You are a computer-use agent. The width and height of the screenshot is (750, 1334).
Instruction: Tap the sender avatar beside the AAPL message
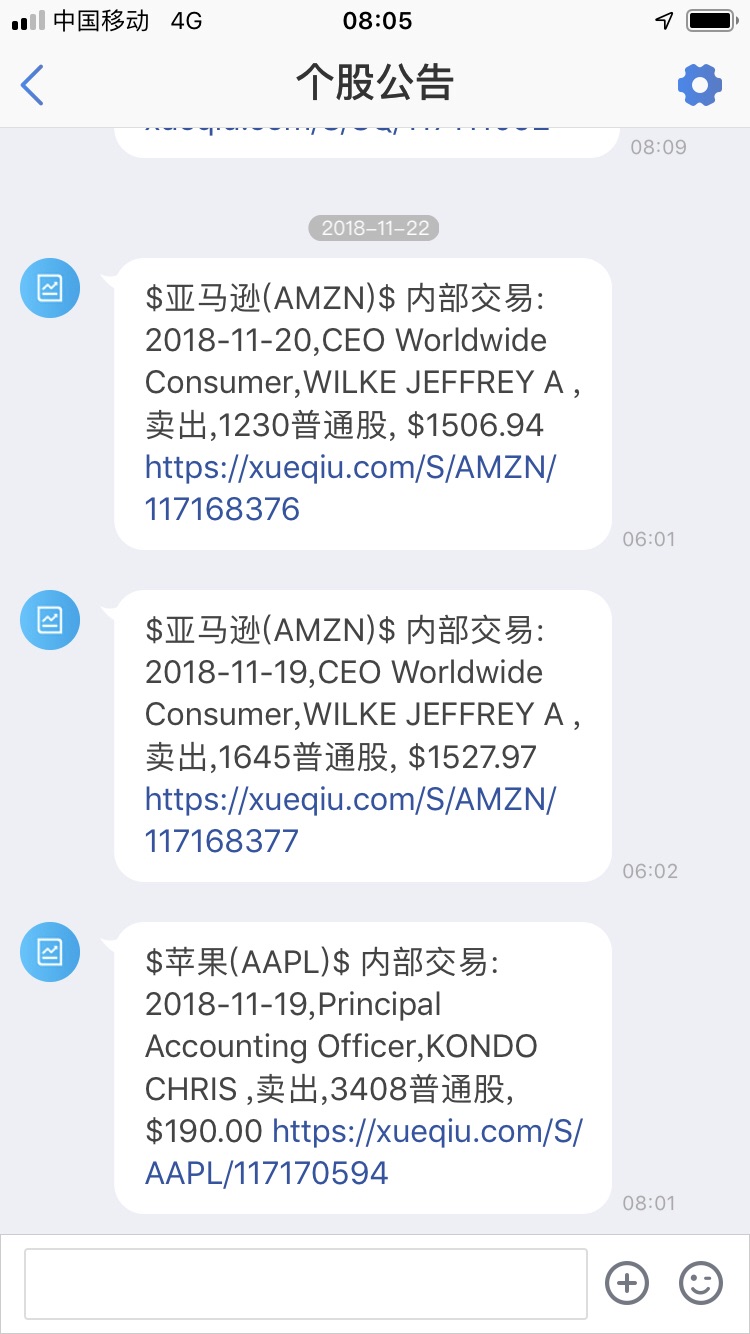coord(50,952)
